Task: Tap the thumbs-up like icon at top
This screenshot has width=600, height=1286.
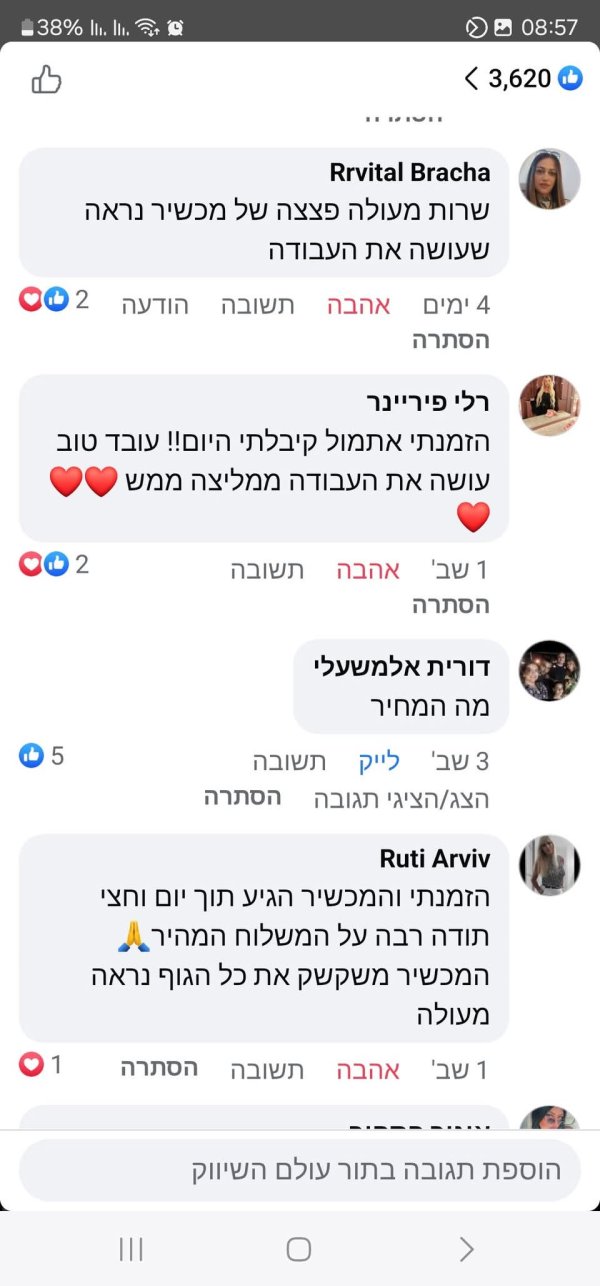Action: click(46, 79)
